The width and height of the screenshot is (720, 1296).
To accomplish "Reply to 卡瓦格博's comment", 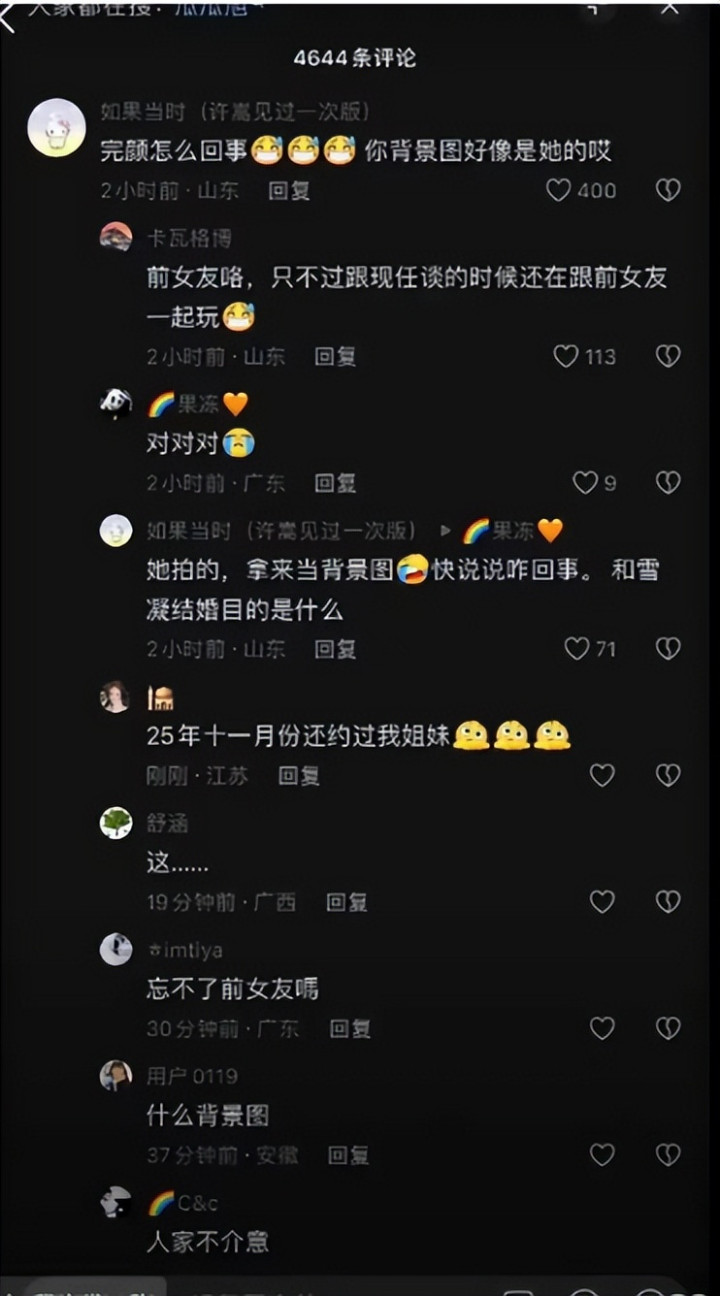I will [x=335, y=356].
